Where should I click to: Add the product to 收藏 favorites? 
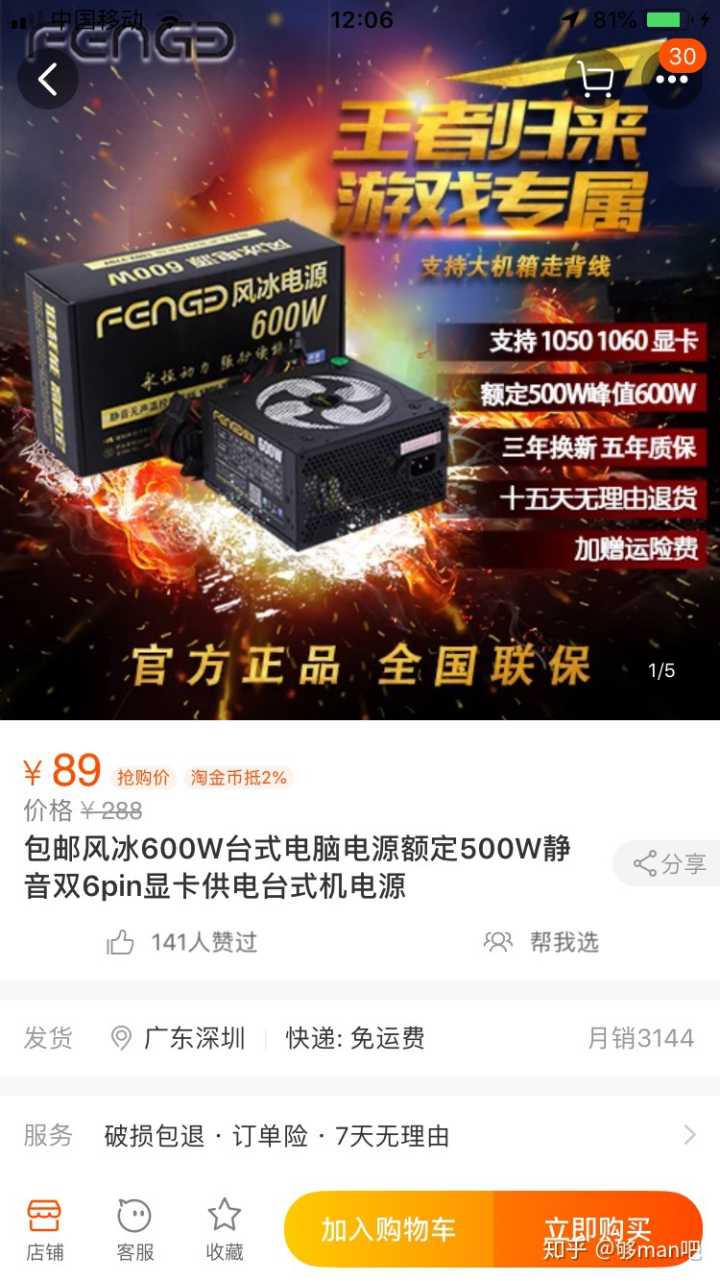[224, 1229]
